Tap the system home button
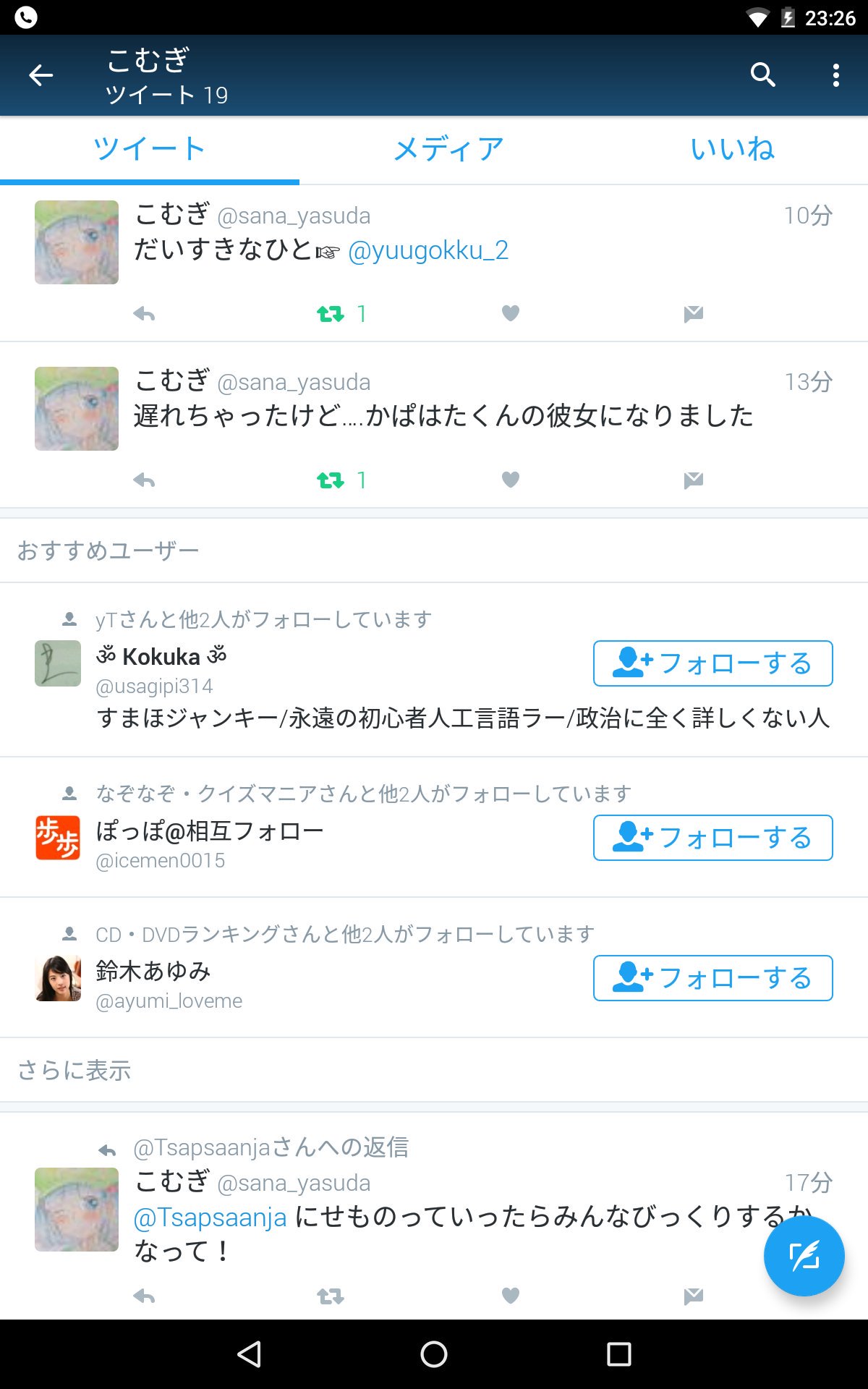Image resolution: width=868 pixels, height=1389 pixels. pos(434,1354)
